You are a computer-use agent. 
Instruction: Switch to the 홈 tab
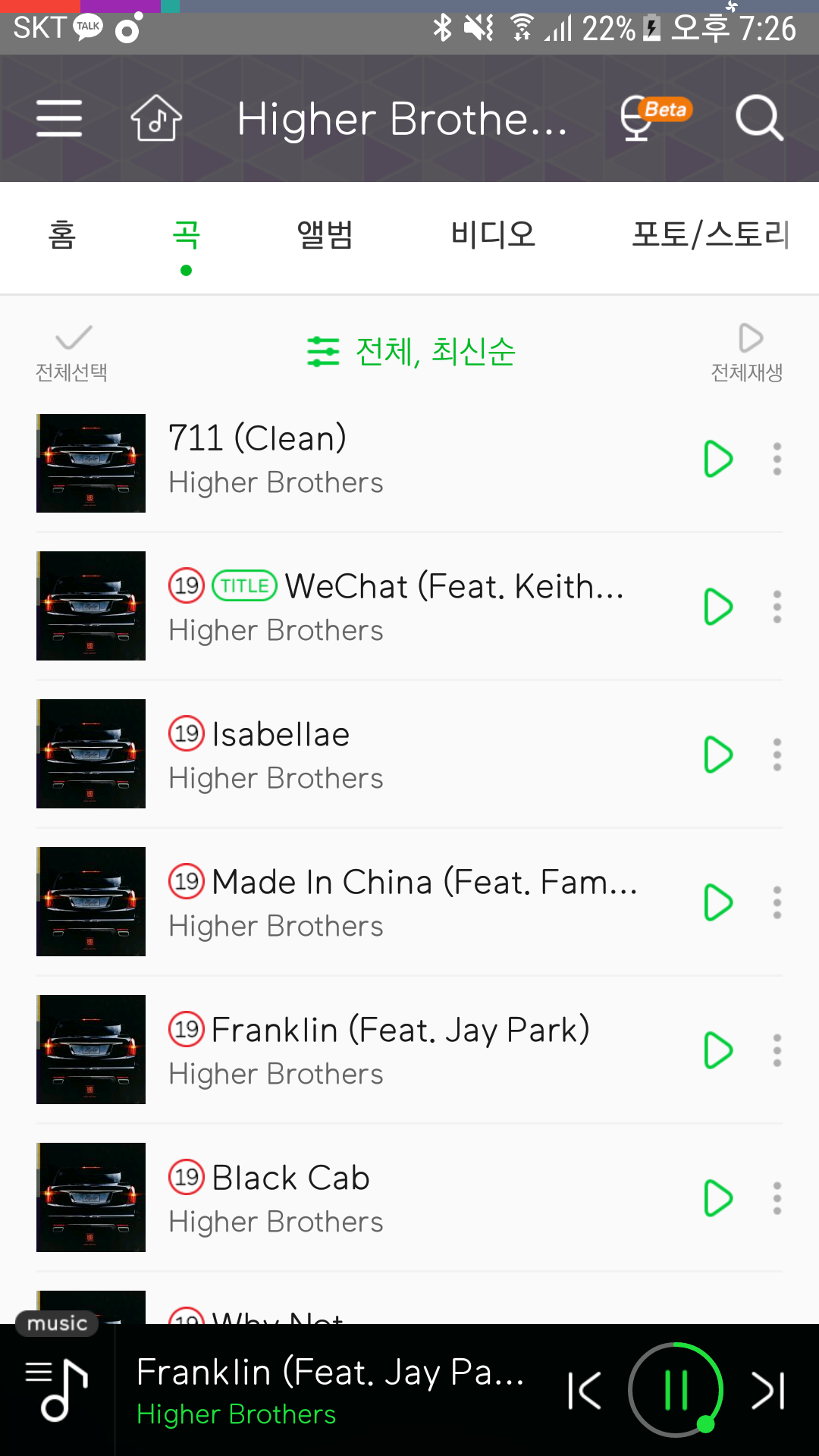click(x=62, y=234)
